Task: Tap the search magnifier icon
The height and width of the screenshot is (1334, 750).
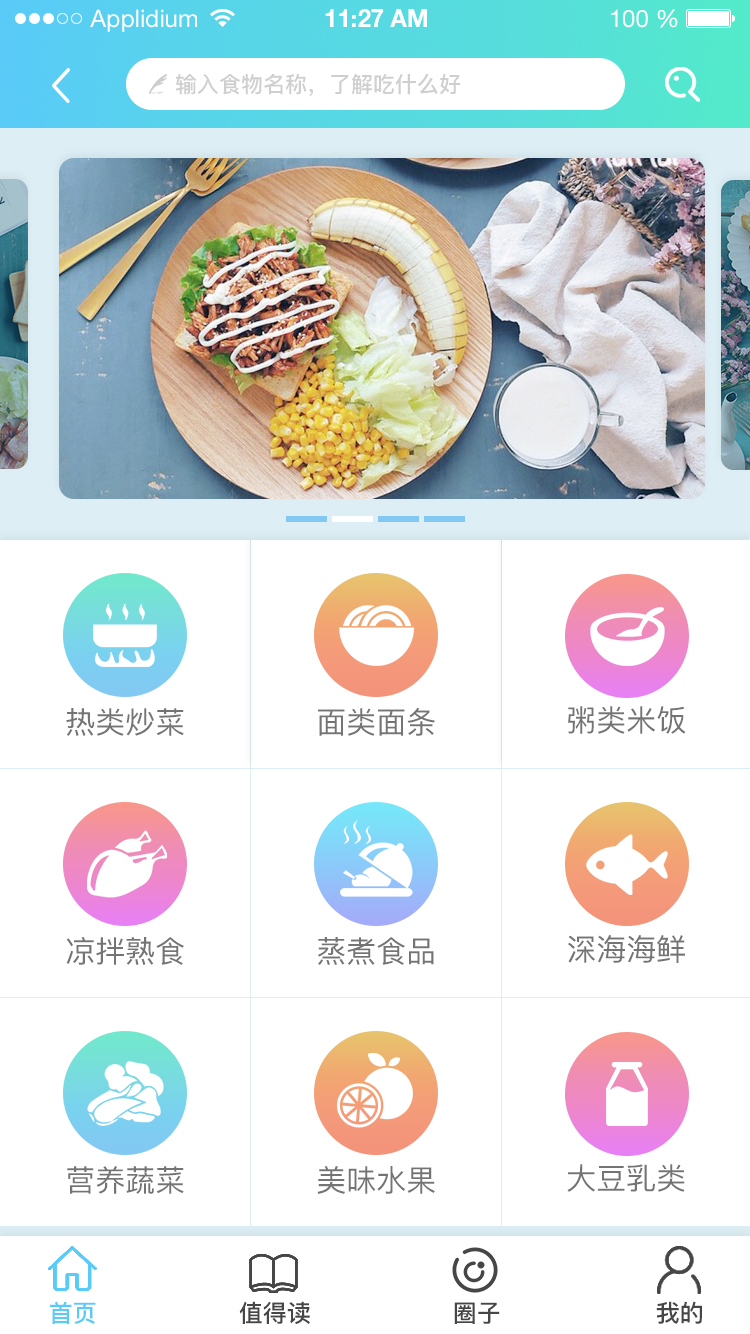Action: (682, 85)
